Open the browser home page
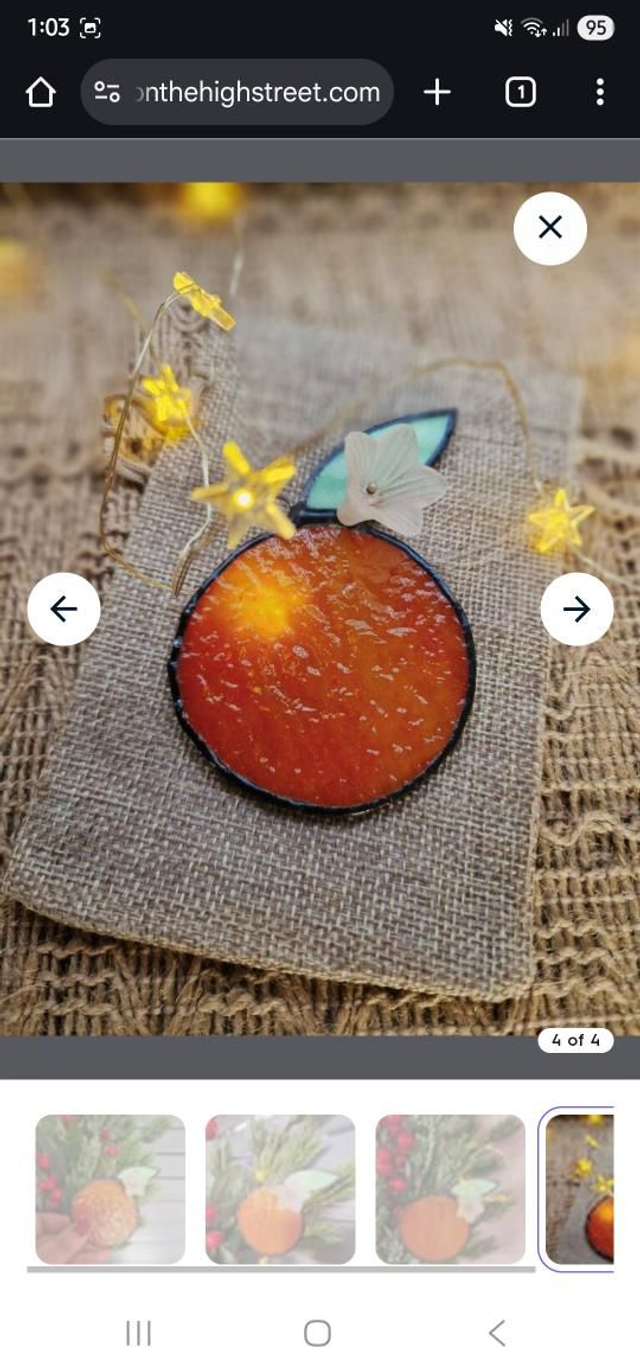Image resolution: width=640 pixels, height=1372 pixels. point(40,93)
